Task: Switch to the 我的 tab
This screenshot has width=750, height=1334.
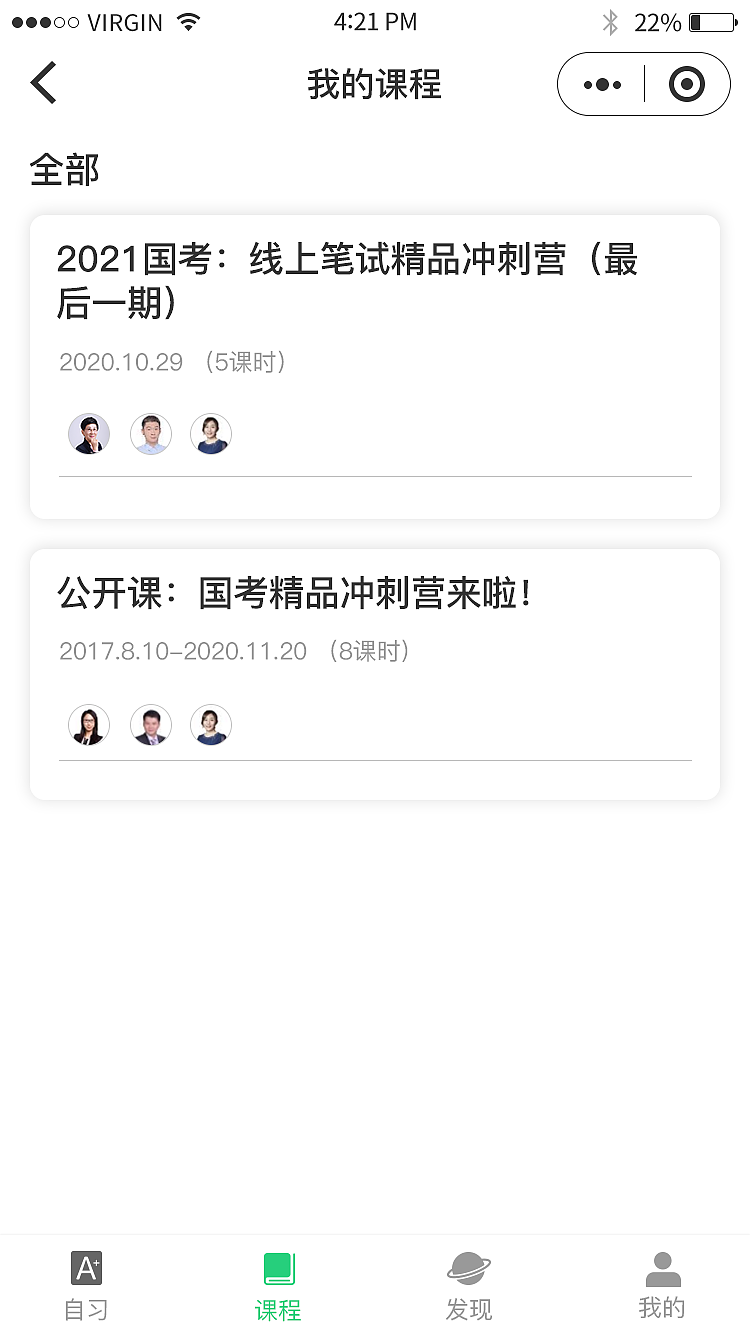Action: tap(662, 1285)
